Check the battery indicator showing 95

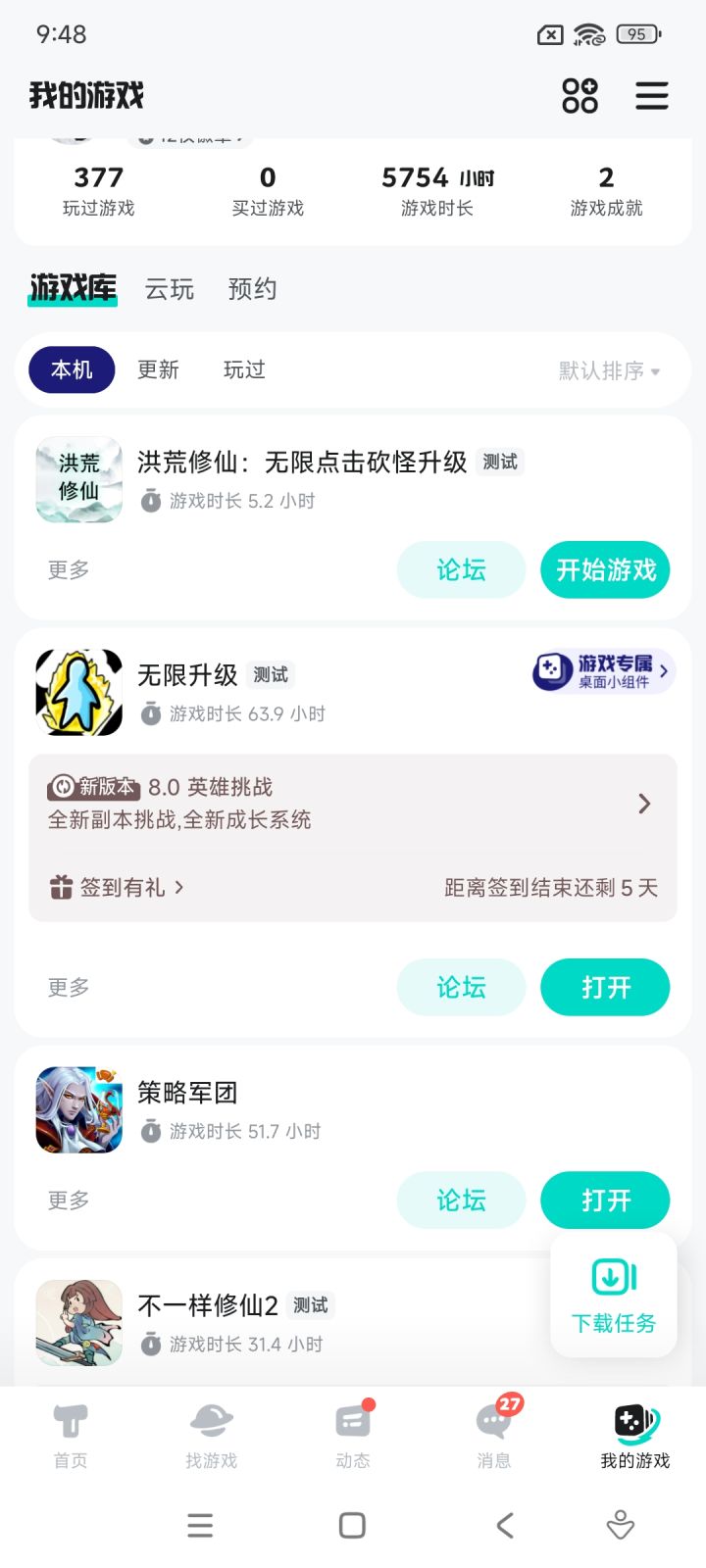coord(635,34)
